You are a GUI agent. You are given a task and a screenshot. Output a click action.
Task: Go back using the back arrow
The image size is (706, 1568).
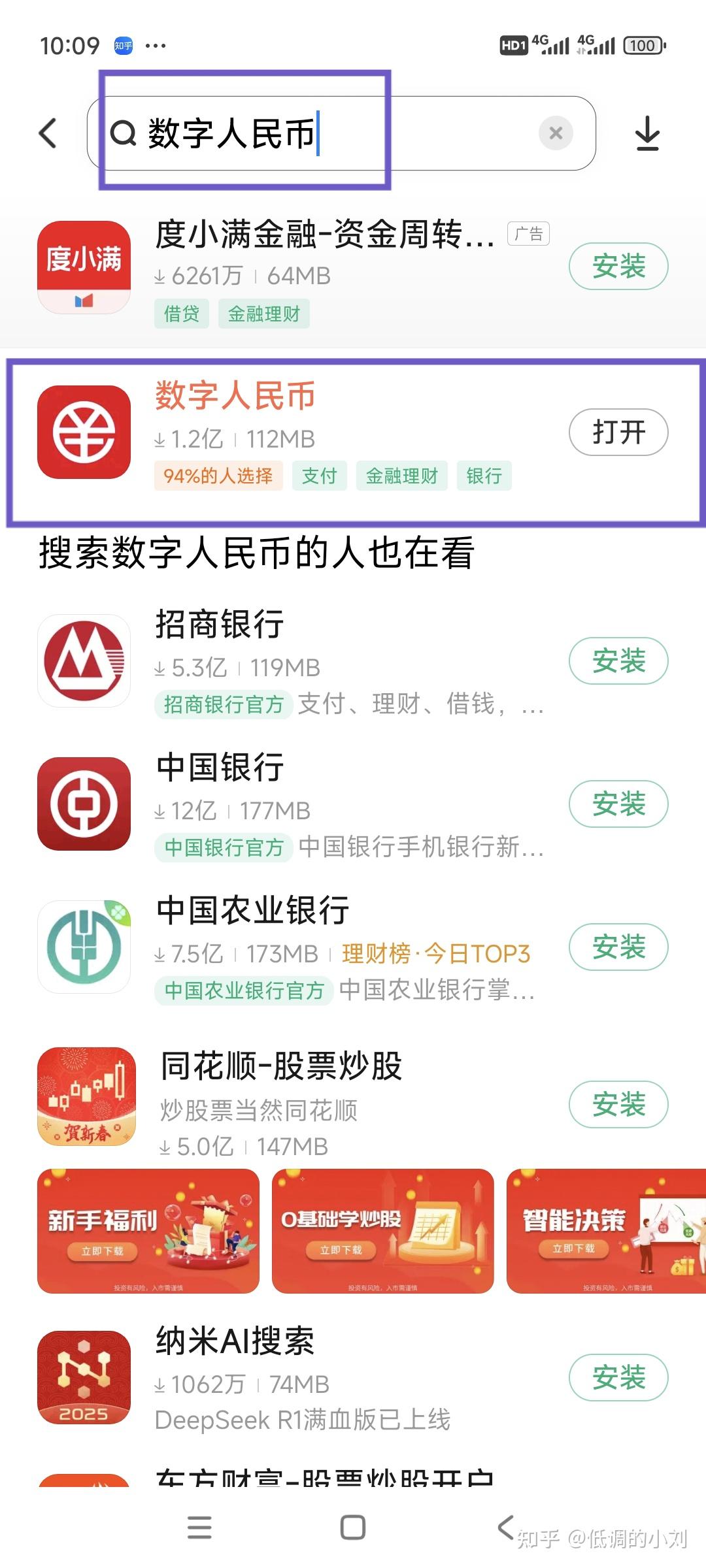click(x=47, y=133)
